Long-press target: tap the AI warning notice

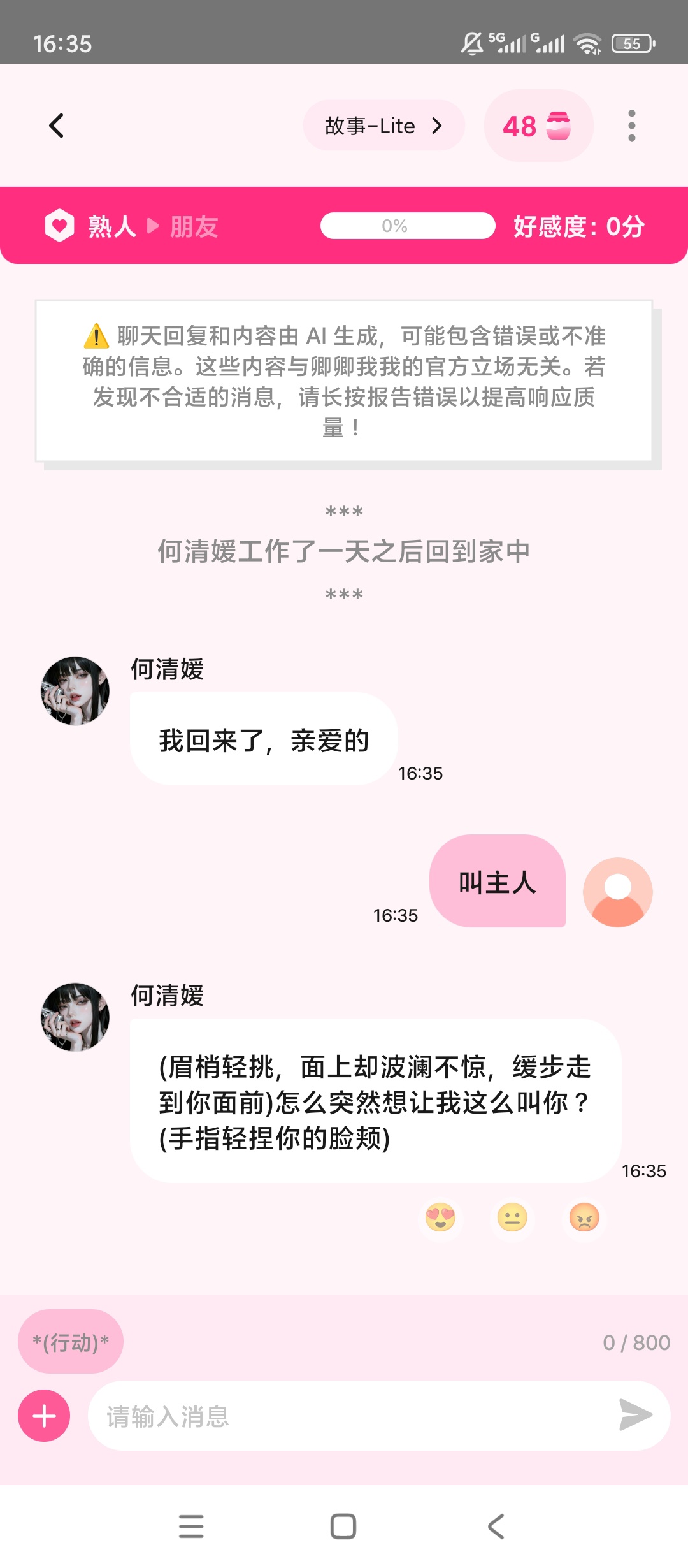(344, 382)
